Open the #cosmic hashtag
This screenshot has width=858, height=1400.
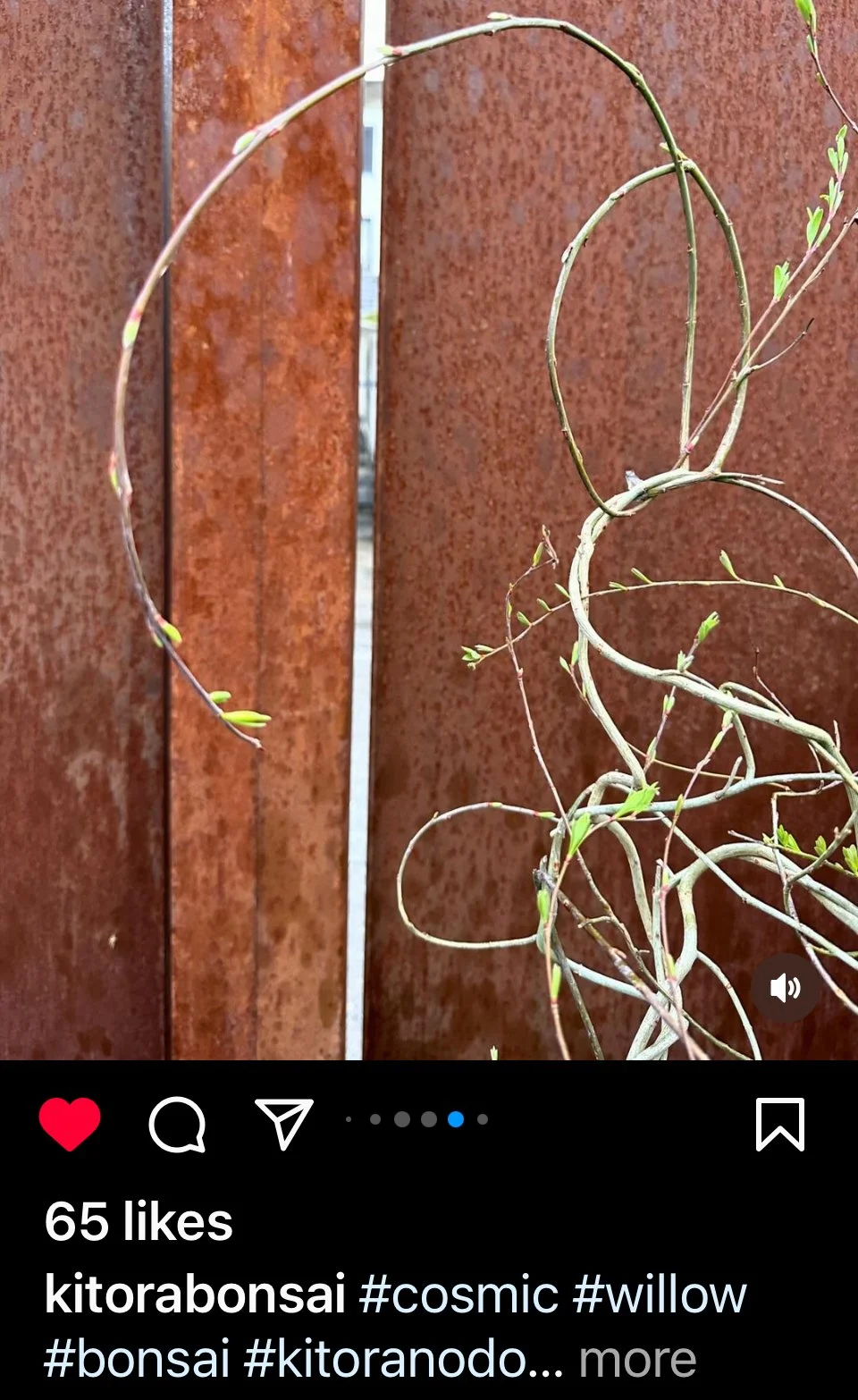459,1295
